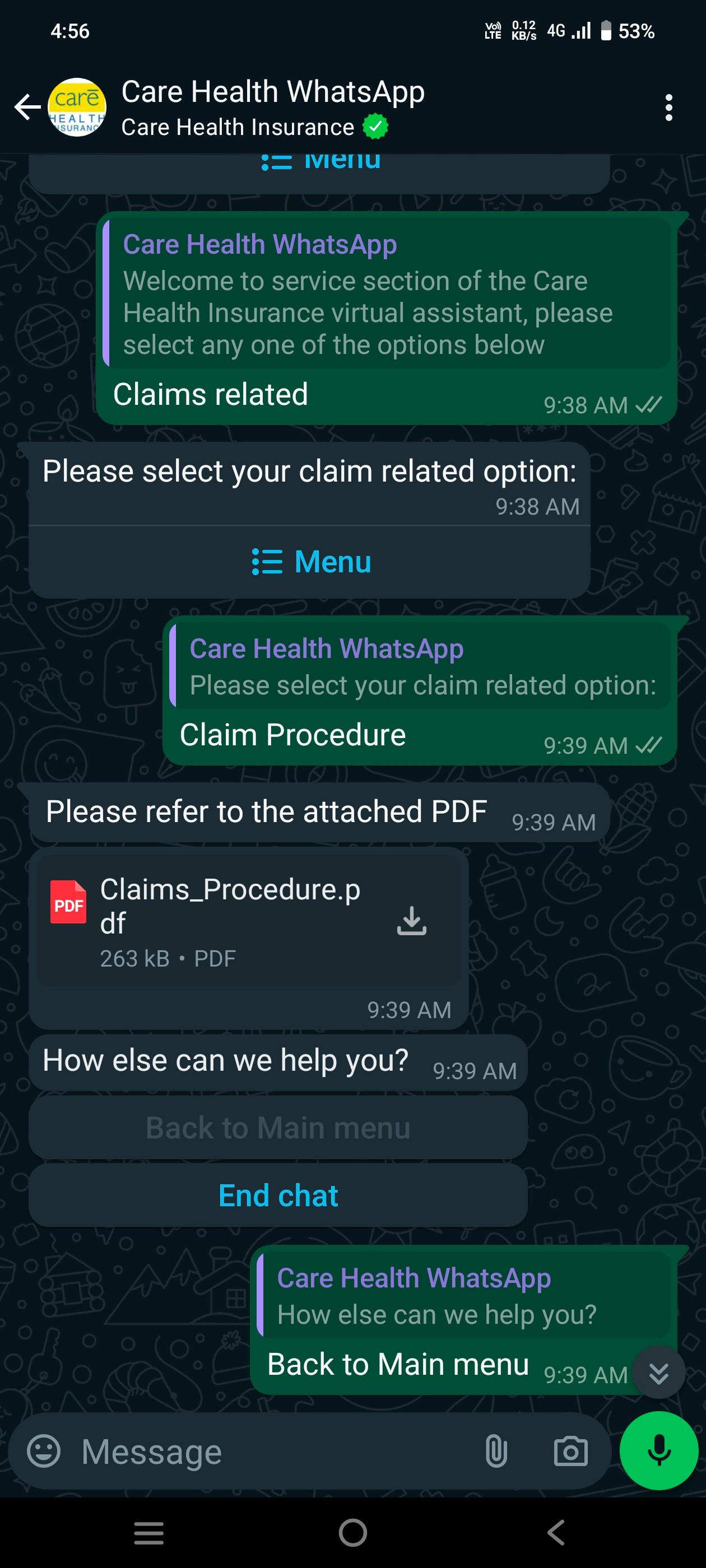Open the recent apps view
The image size is (706, 1568).
tap(148, 1533)
